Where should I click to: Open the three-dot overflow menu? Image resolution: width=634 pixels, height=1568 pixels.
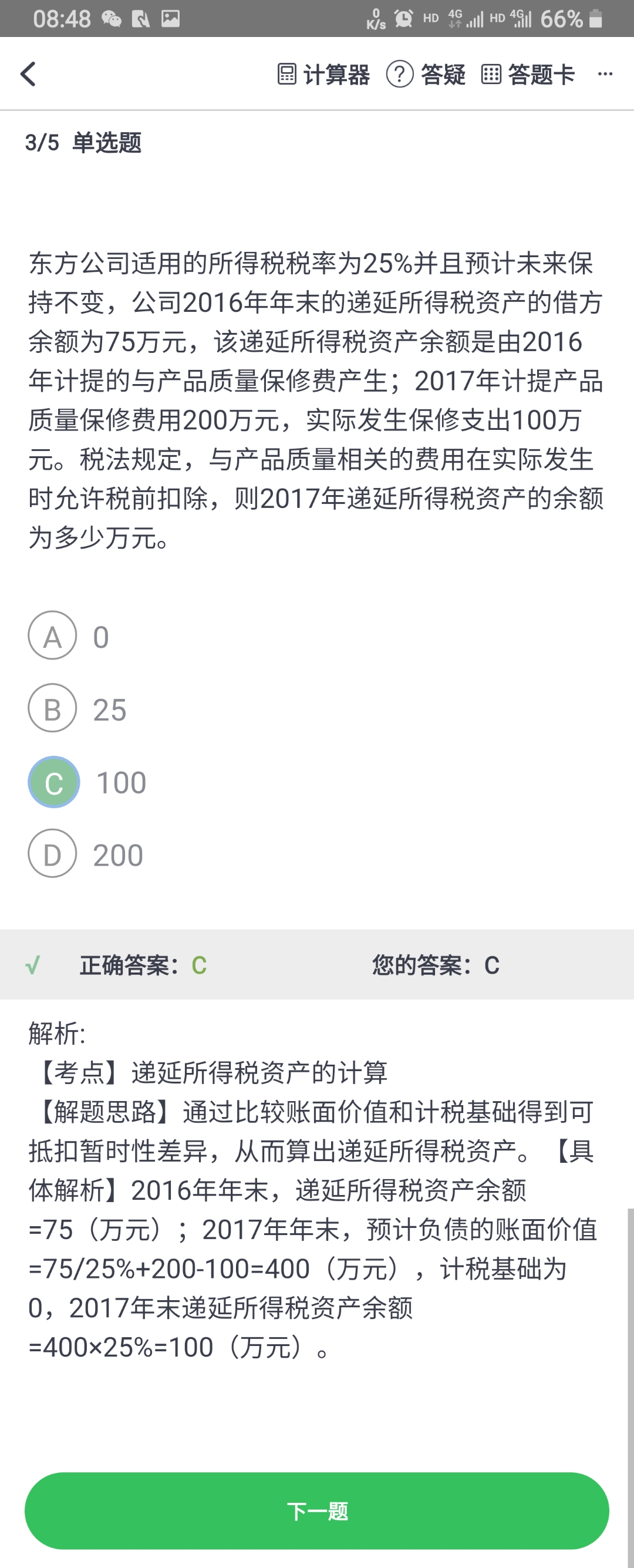tap(605, 74)
